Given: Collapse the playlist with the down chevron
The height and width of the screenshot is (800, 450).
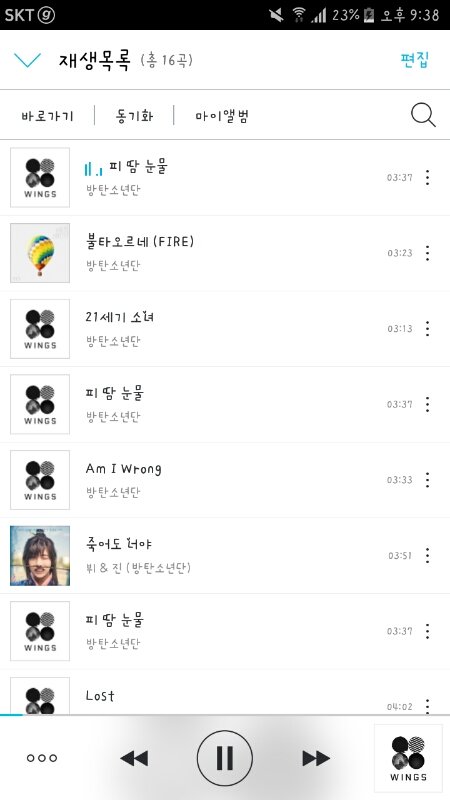Looking at the screenshot, I should 28,60.
